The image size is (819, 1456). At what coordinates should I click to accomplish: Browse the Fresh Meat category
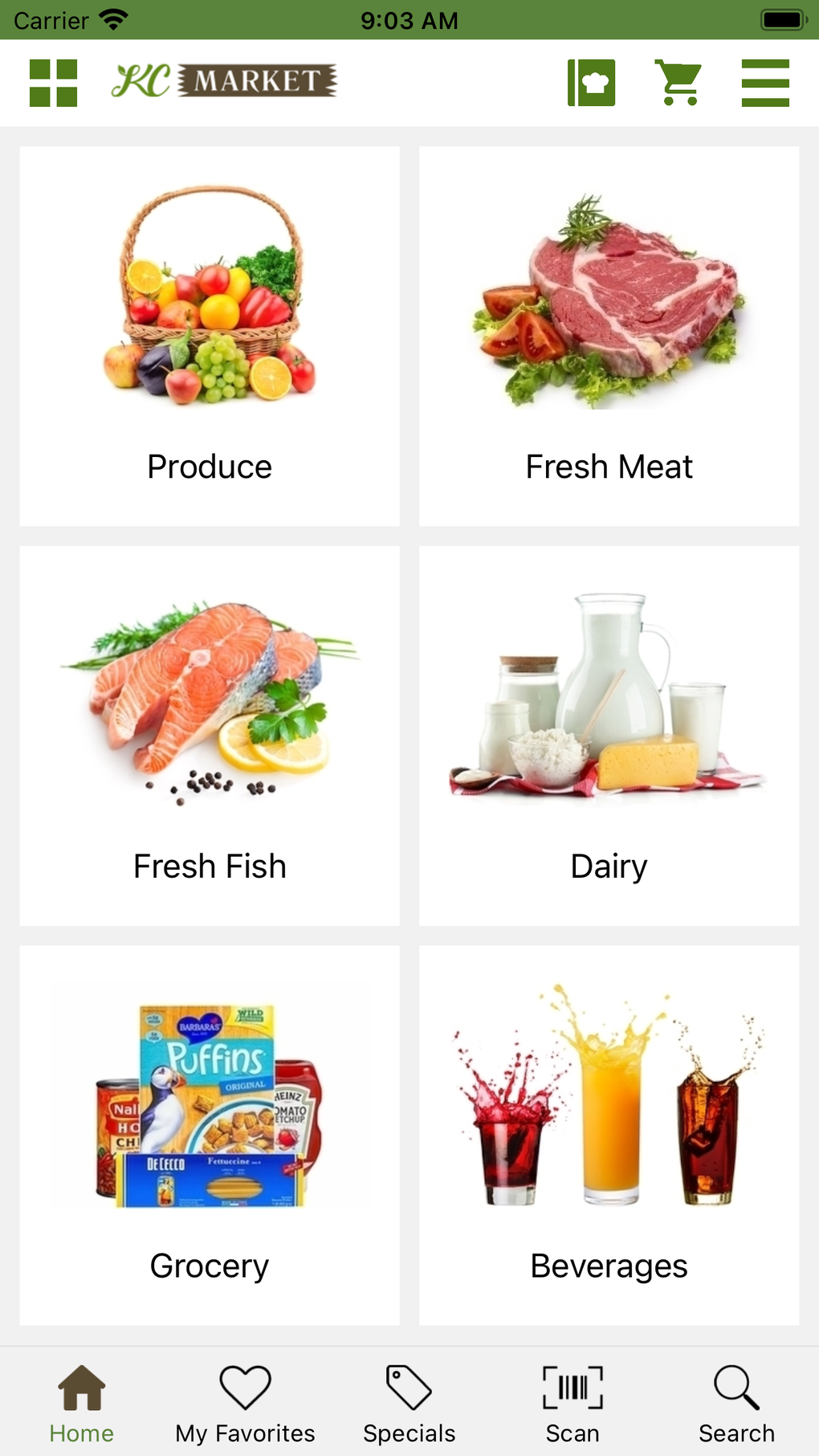pos(609,336)
